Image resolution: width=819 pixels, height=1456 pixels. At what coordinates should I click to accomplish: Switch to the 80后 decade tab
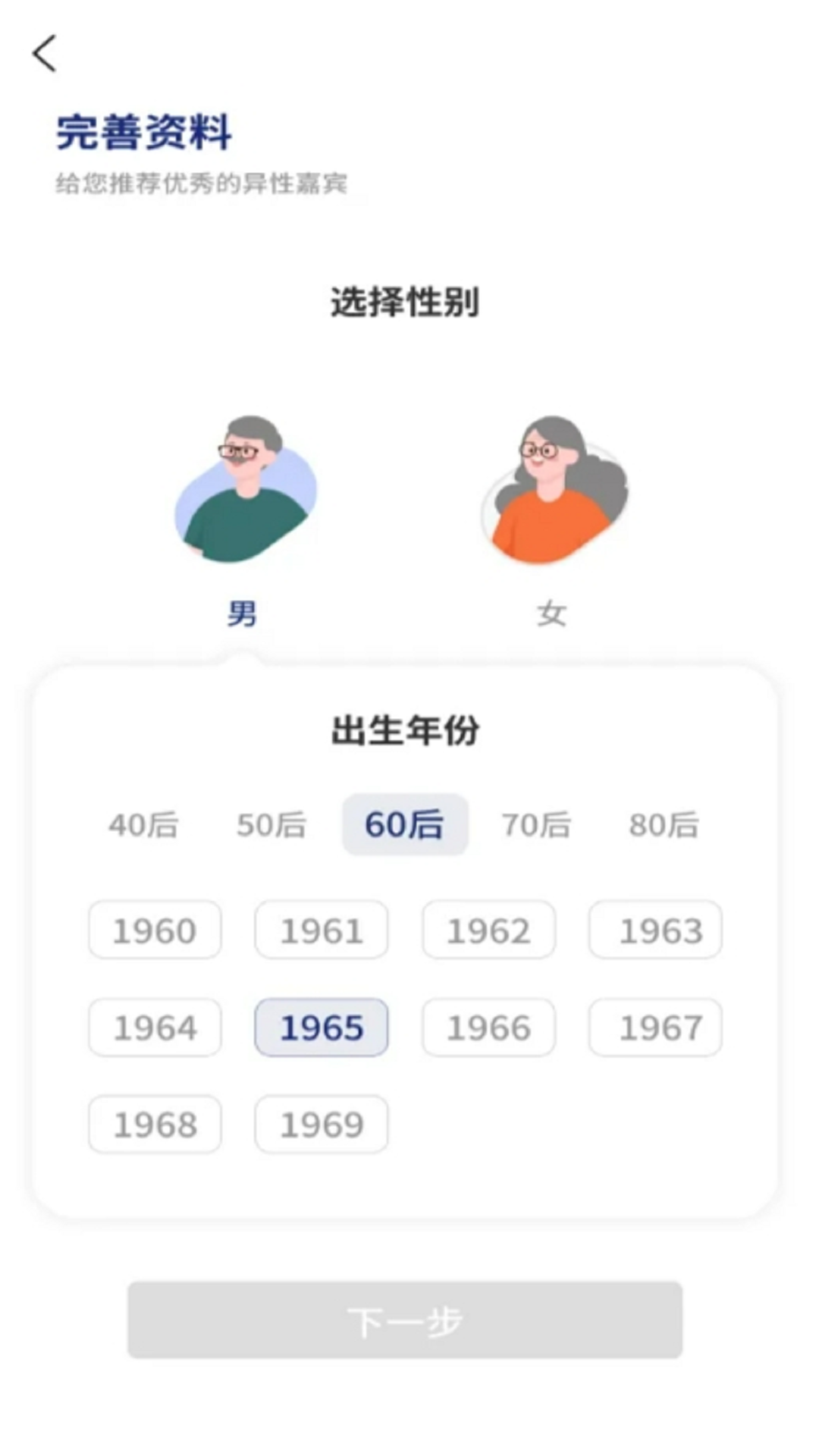pyautogui.click(x=664, y=825)
